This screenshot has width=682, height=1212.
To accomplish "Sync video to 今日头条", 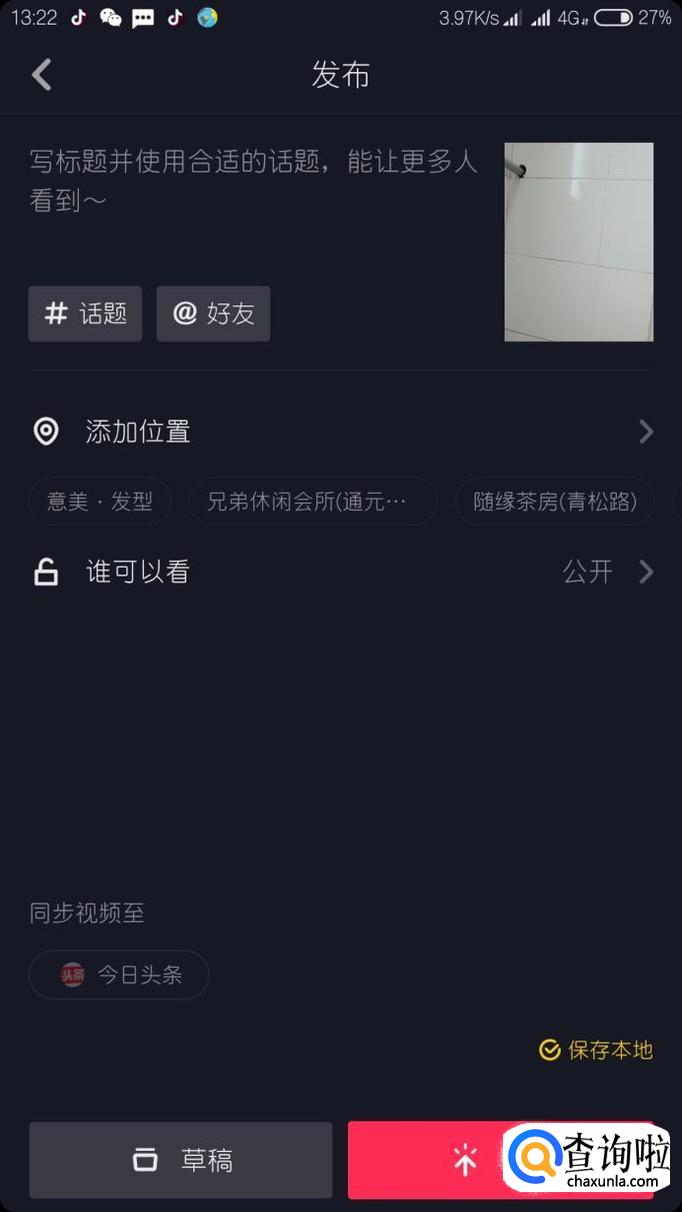I will point(119,975).
